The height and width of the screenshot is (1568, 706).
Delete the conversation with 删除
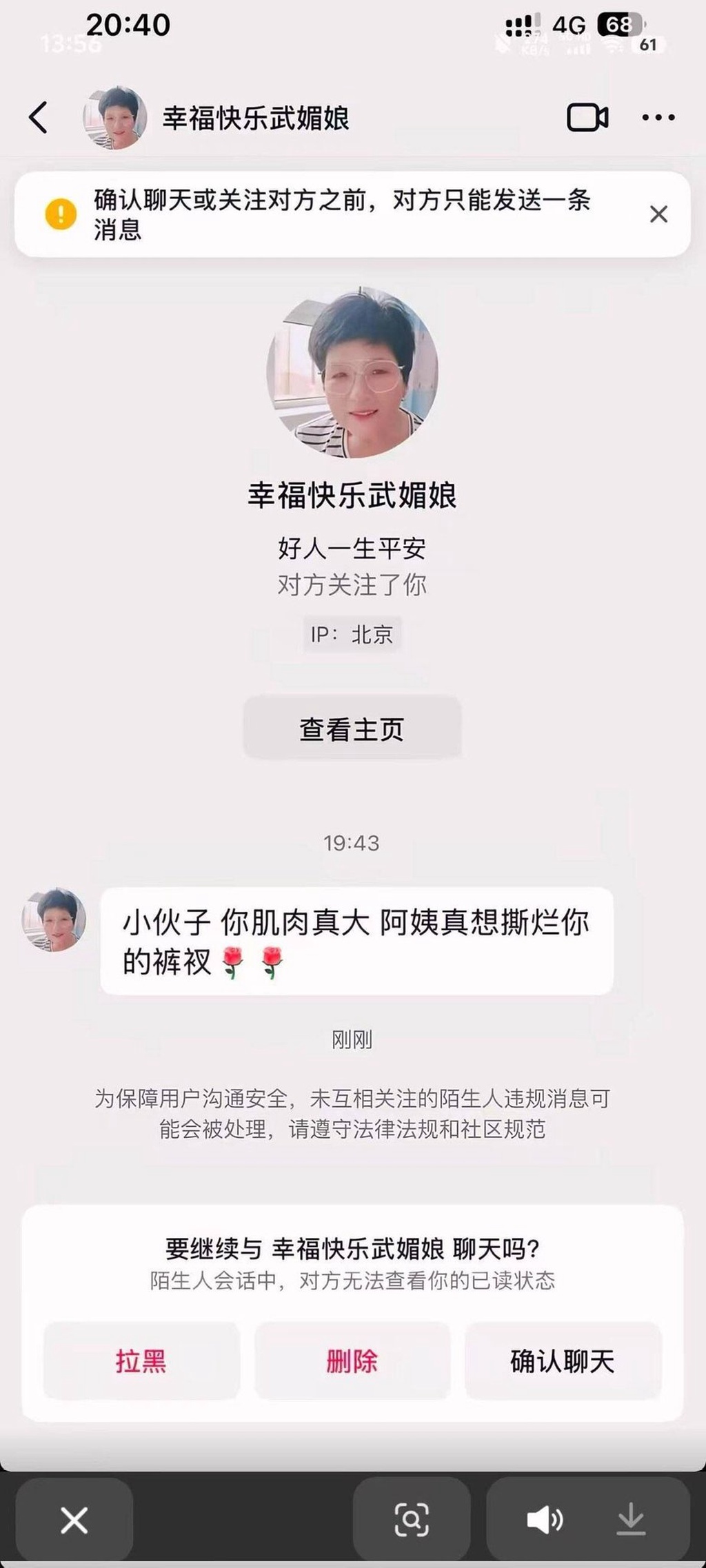pos(352,1361)
